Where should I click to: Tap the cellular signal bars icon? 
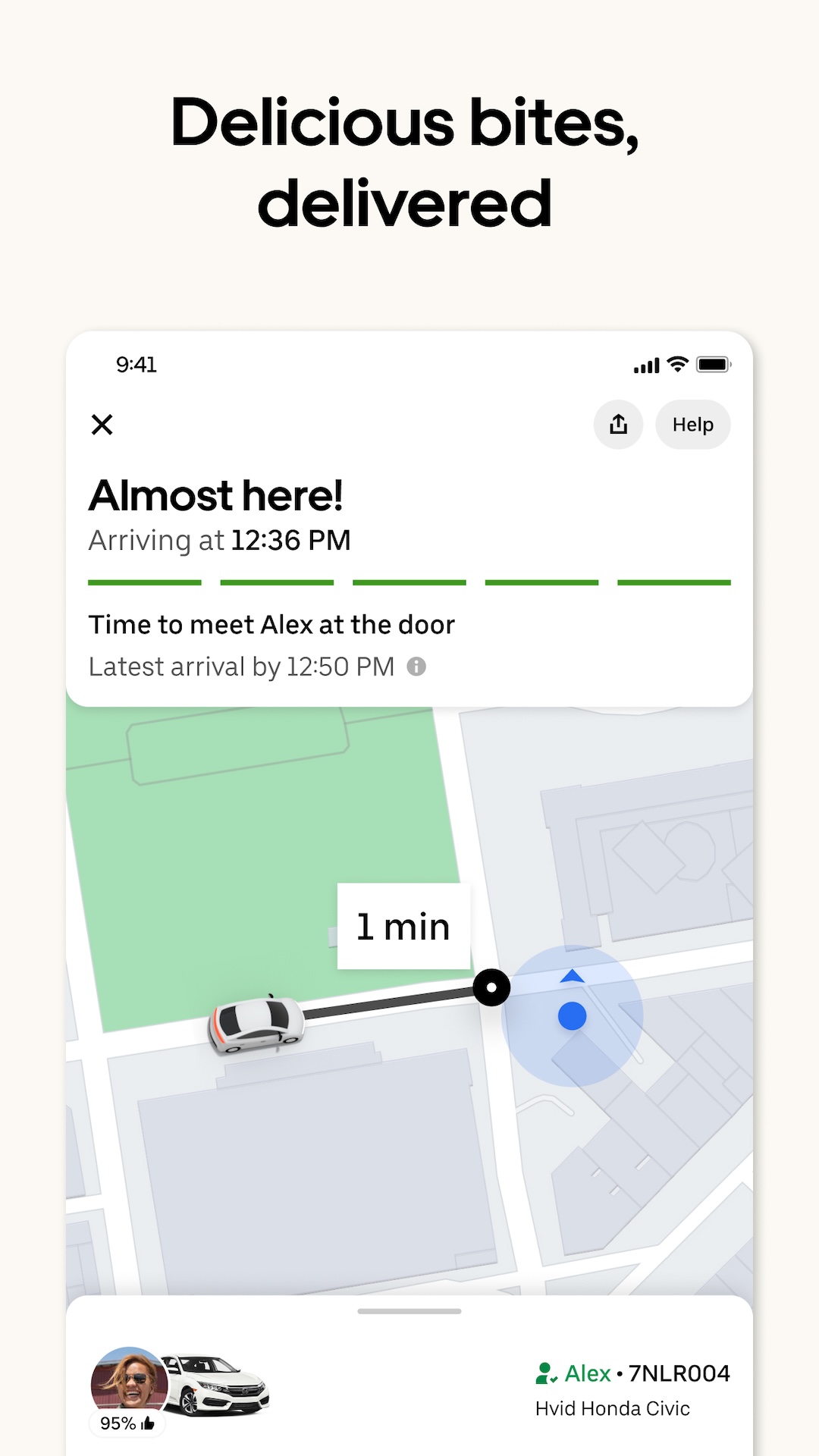645,365
